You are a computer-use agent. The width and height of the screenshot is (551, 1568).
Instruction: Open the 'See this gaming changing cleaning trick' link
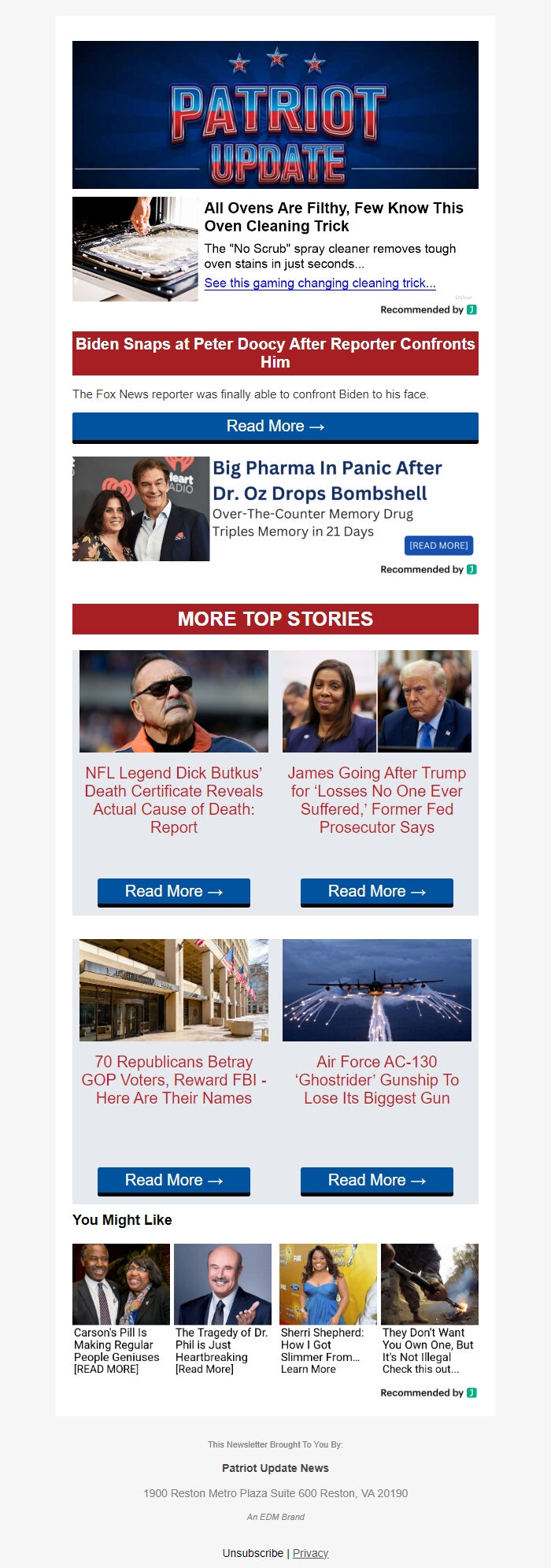[x=320, y=283]
